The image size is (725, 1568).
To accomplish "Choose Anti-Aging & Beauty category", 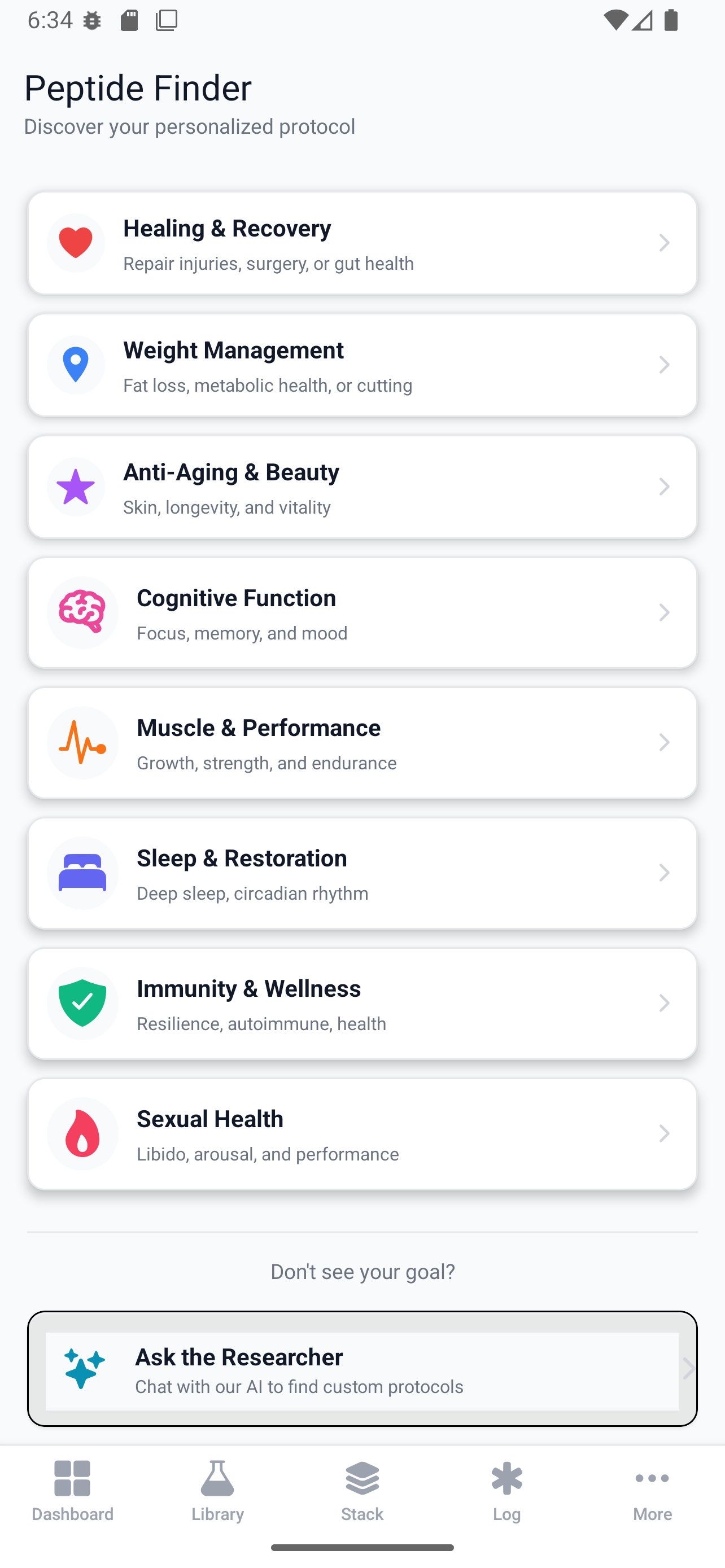I will [x=362, y=487].
